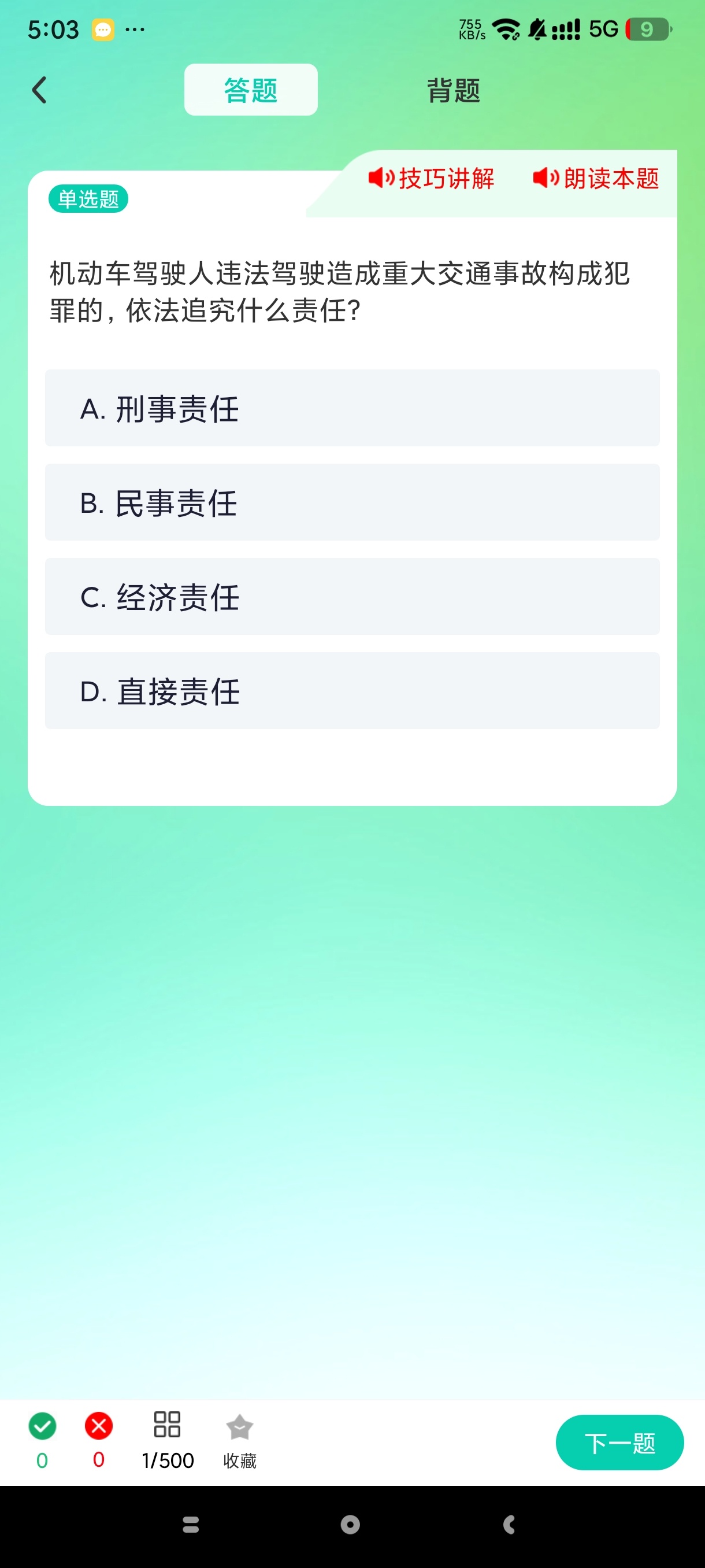Select the 答题 tab
The height and width of the screenshot is (1568, 705).
[x=251, y=90]
